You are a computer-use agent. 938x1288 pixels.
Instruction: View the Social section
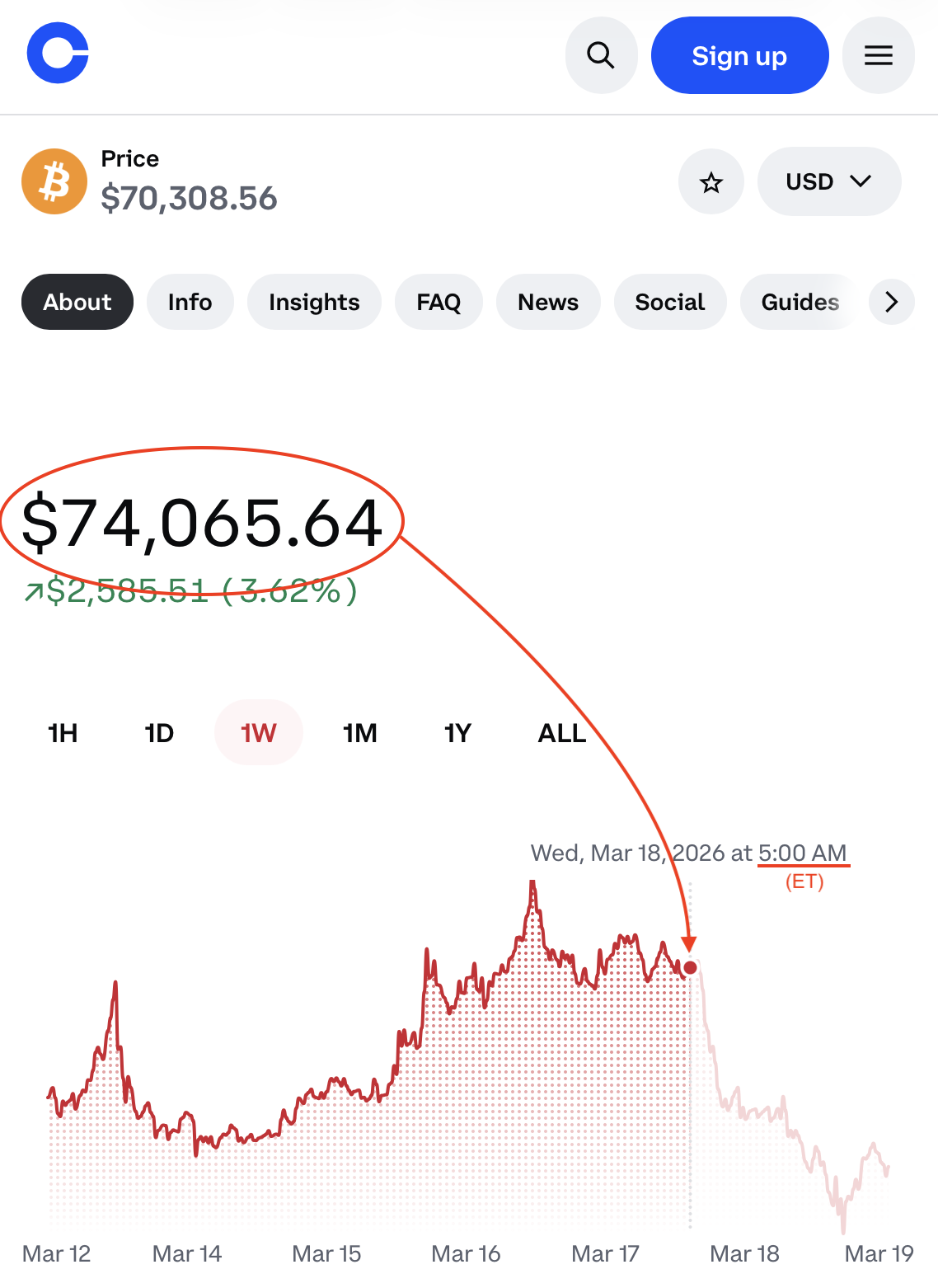coord(669,302)
